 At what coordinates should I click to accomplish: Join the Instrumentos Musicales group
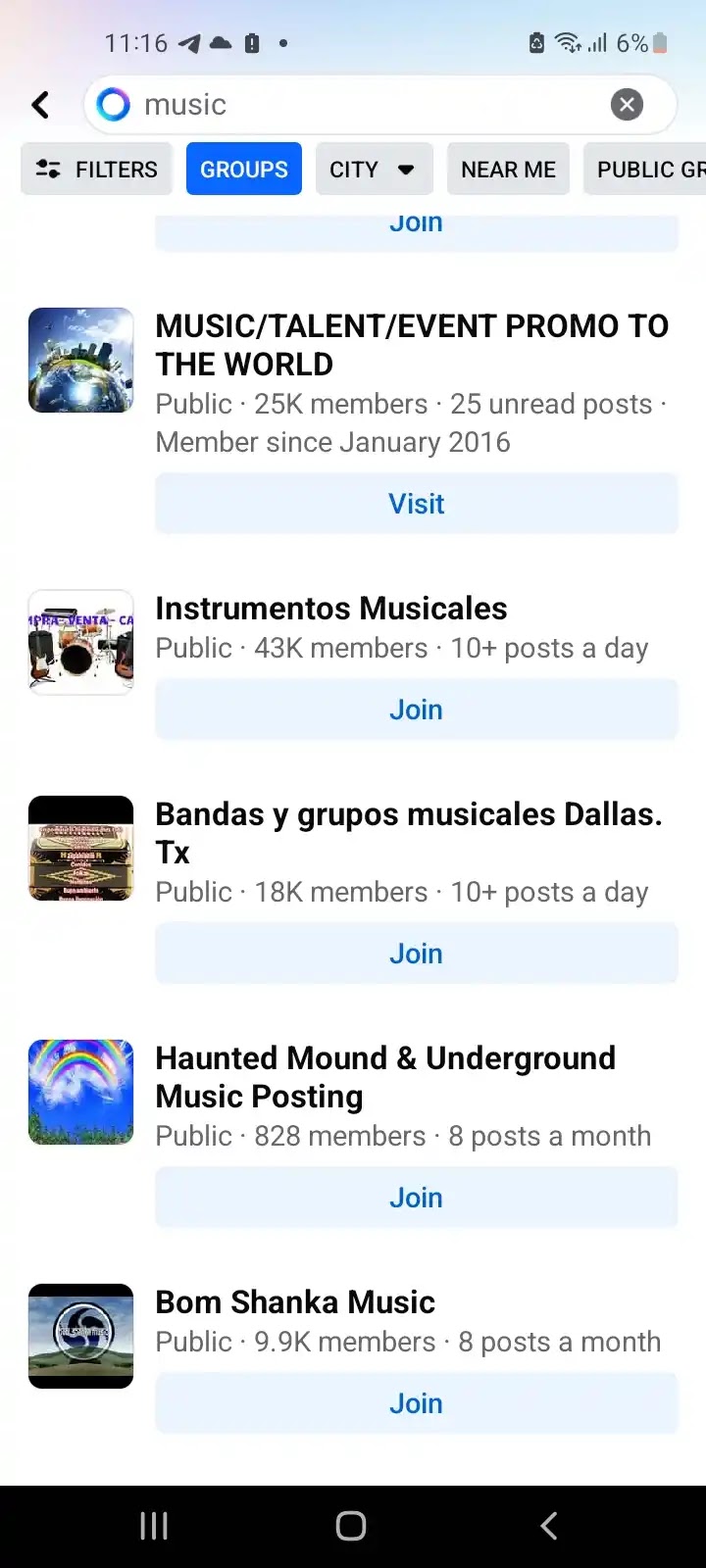tap(416, 710)
